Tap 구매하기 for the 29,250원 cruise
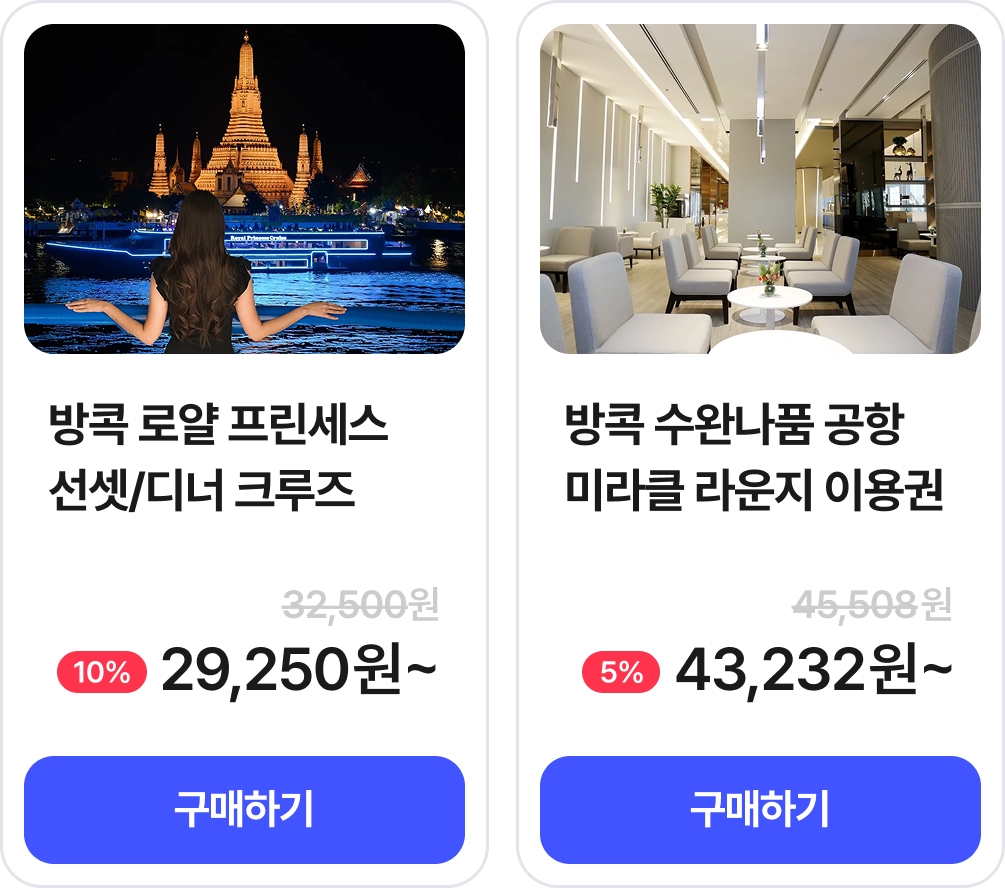 click(244, 809)
